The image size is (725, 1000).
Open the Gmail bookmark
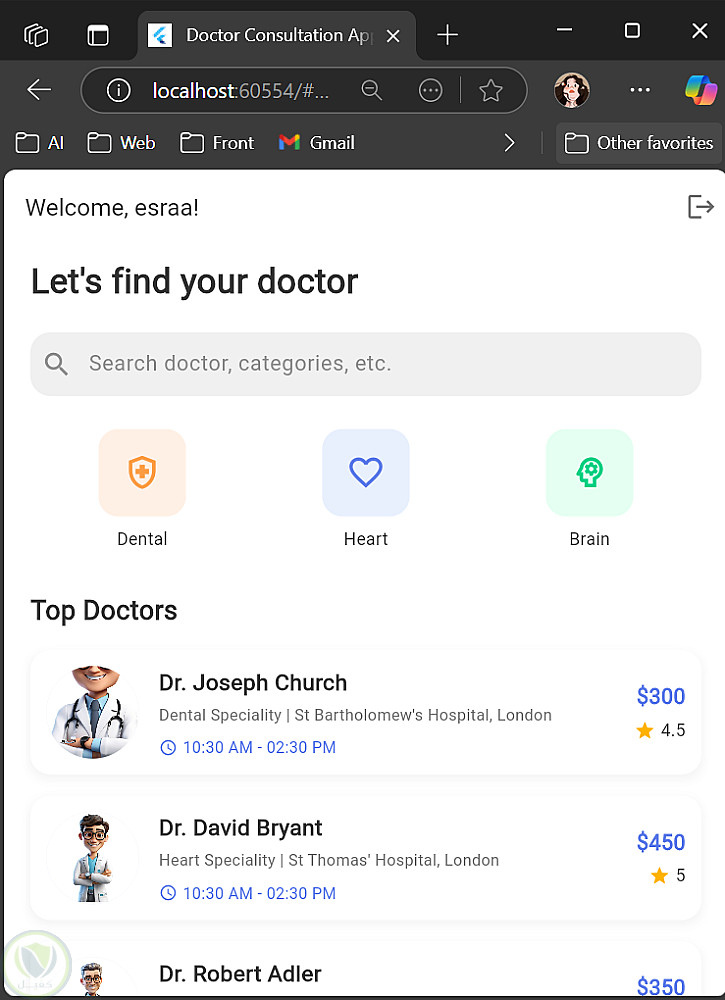[x=317, y=143]
